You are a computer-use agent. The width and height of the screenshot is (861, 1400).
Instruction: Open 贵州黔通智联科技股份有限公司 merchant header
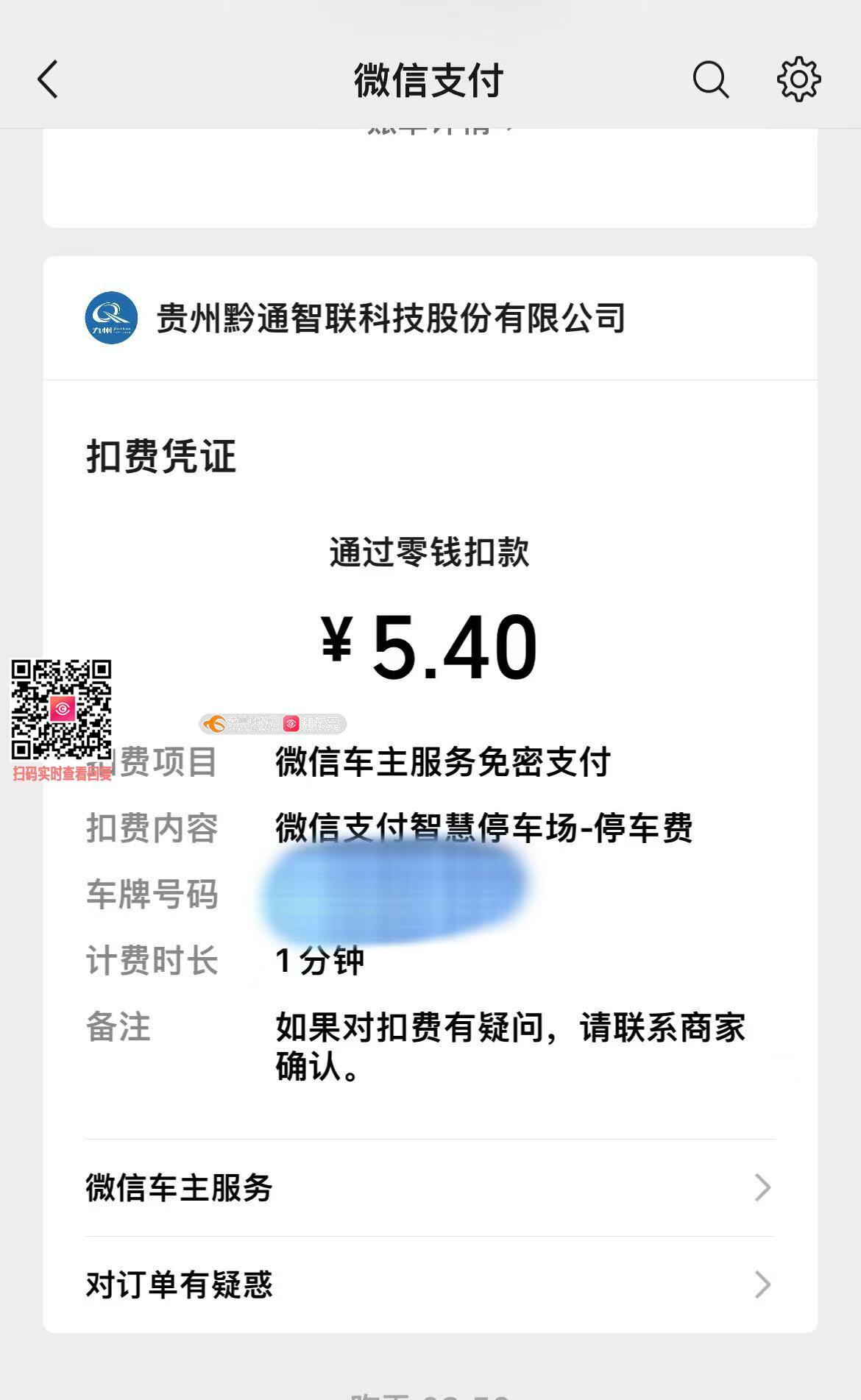(x=390, y=319)
